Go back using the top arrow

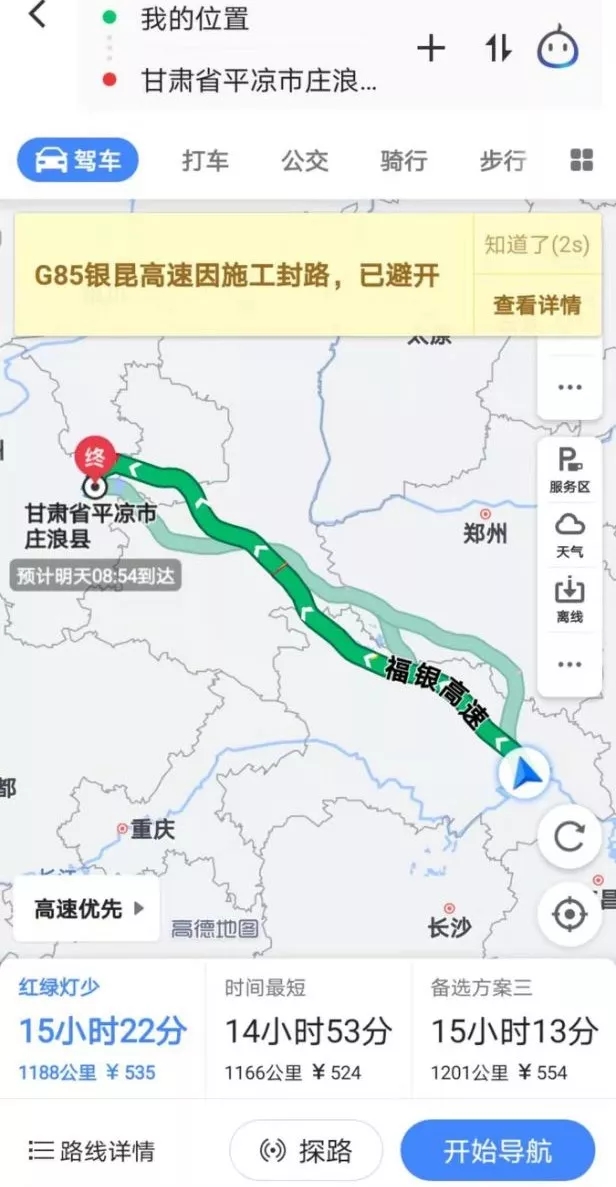[x=37, y=16]
